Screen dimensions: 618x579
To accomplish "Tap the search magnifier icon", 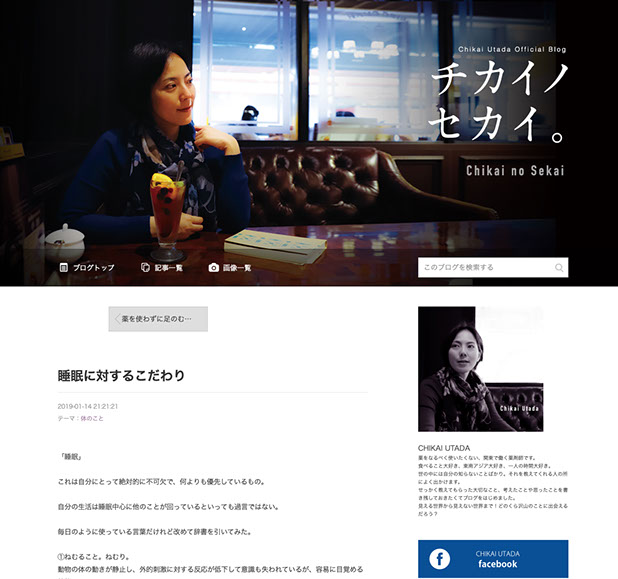I will [x=559, y=268].
